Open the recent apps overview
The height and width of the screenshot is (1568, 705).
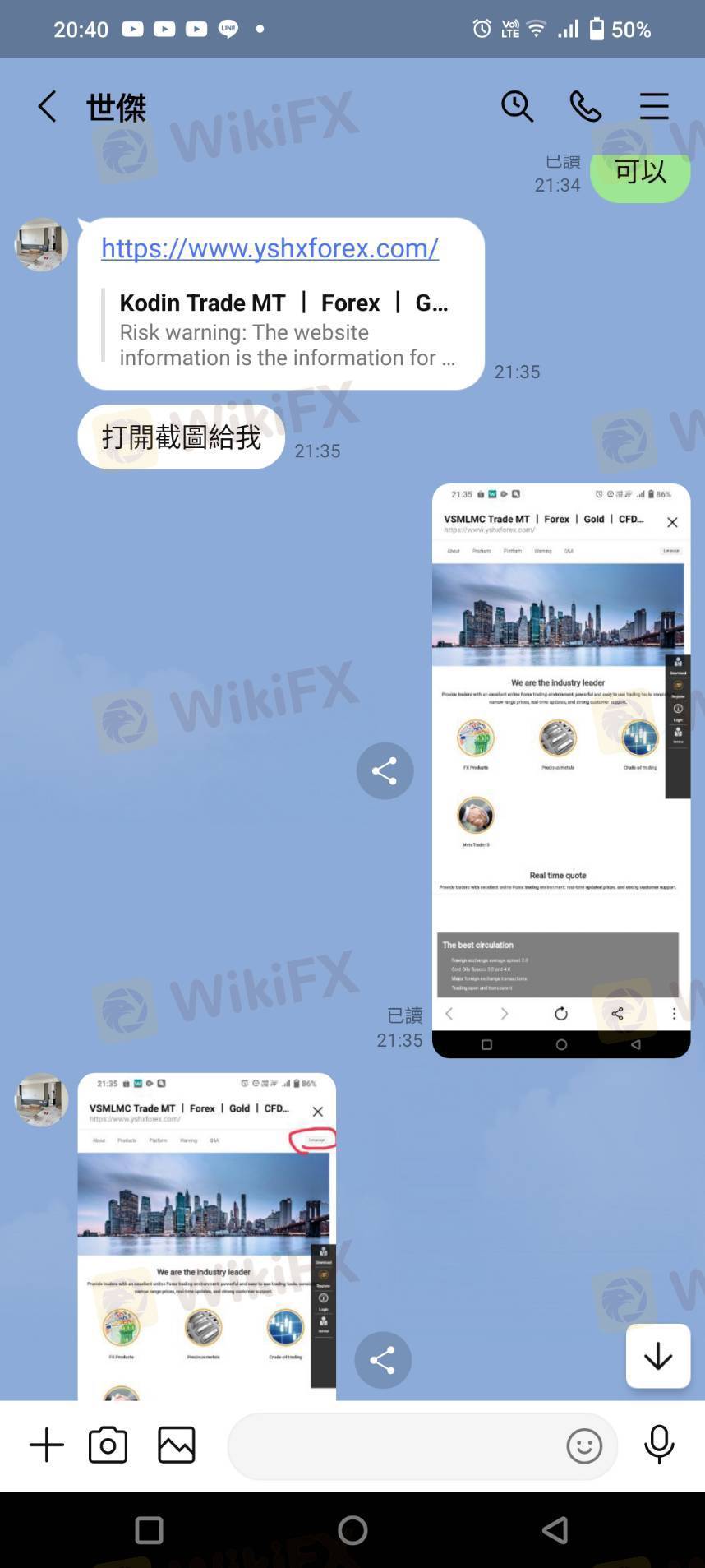[149, 1530]
